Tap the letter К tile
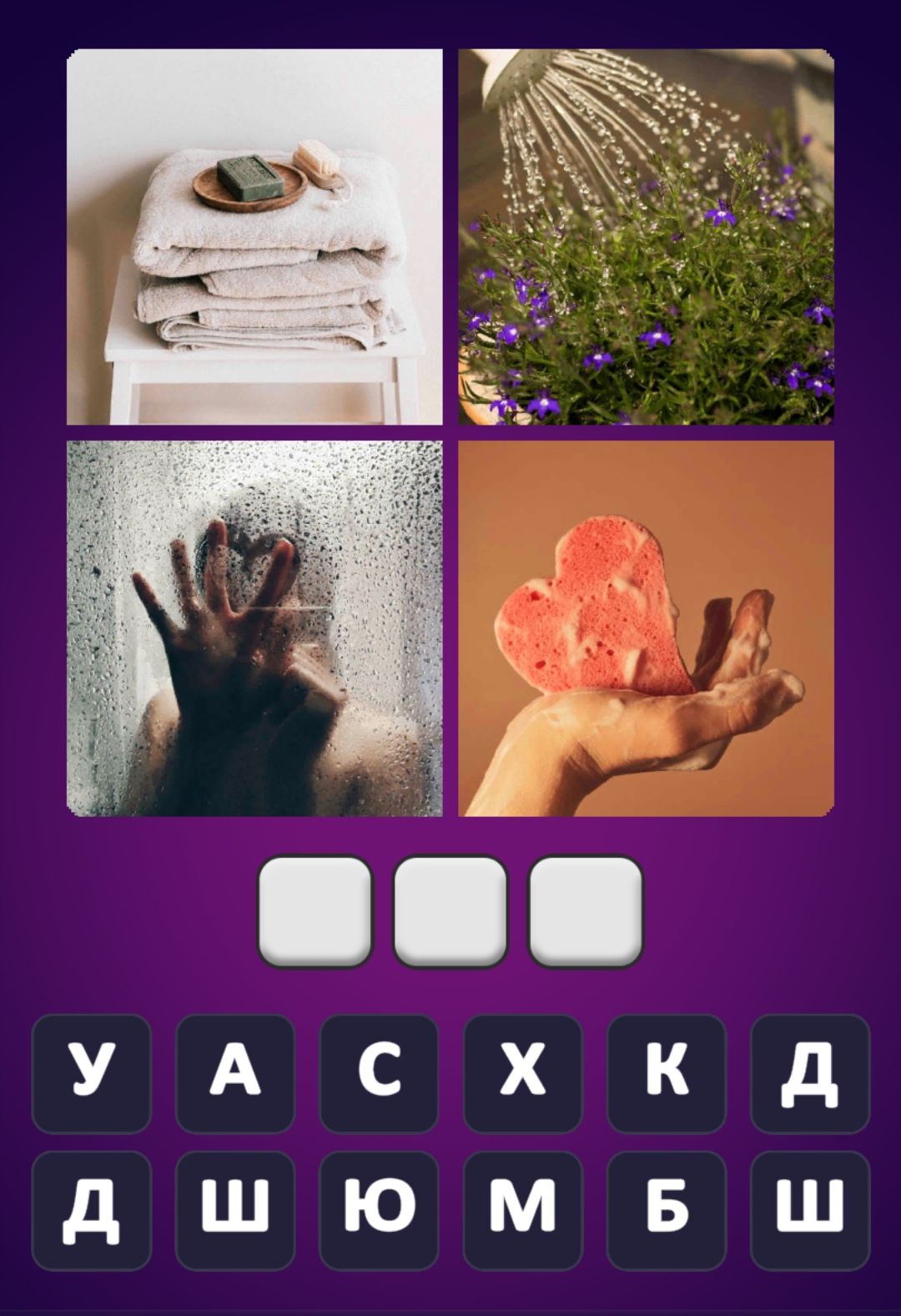The image size is (901, 1316). [x=666, y=1073]
